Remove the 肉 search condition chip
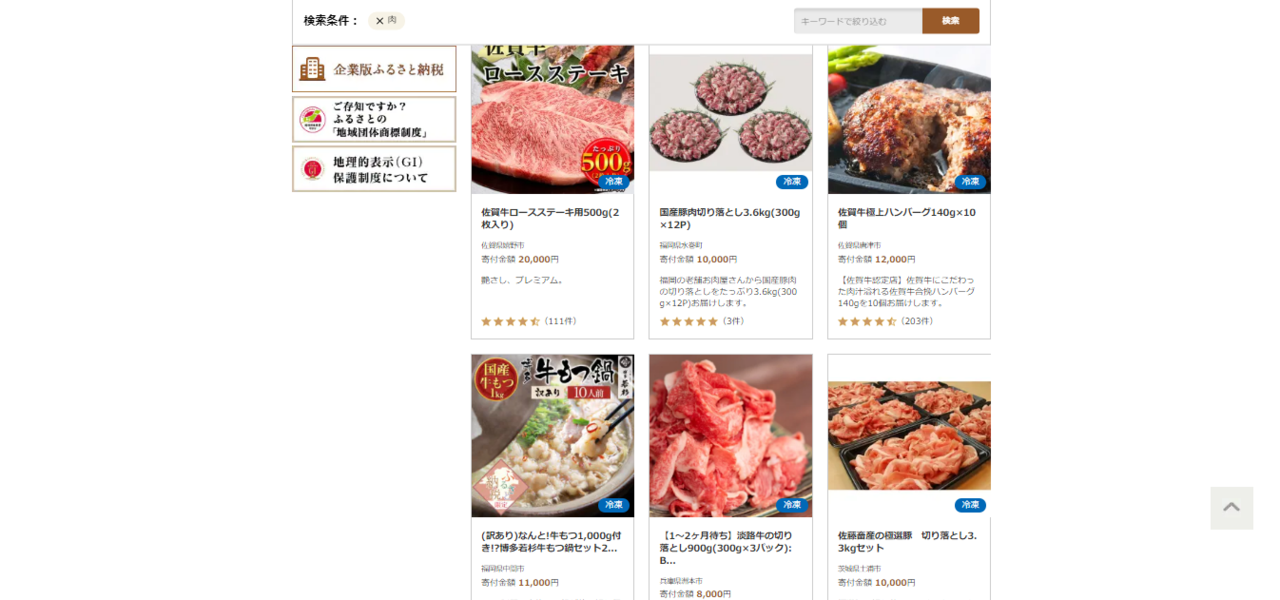 [x=380, y=21]
